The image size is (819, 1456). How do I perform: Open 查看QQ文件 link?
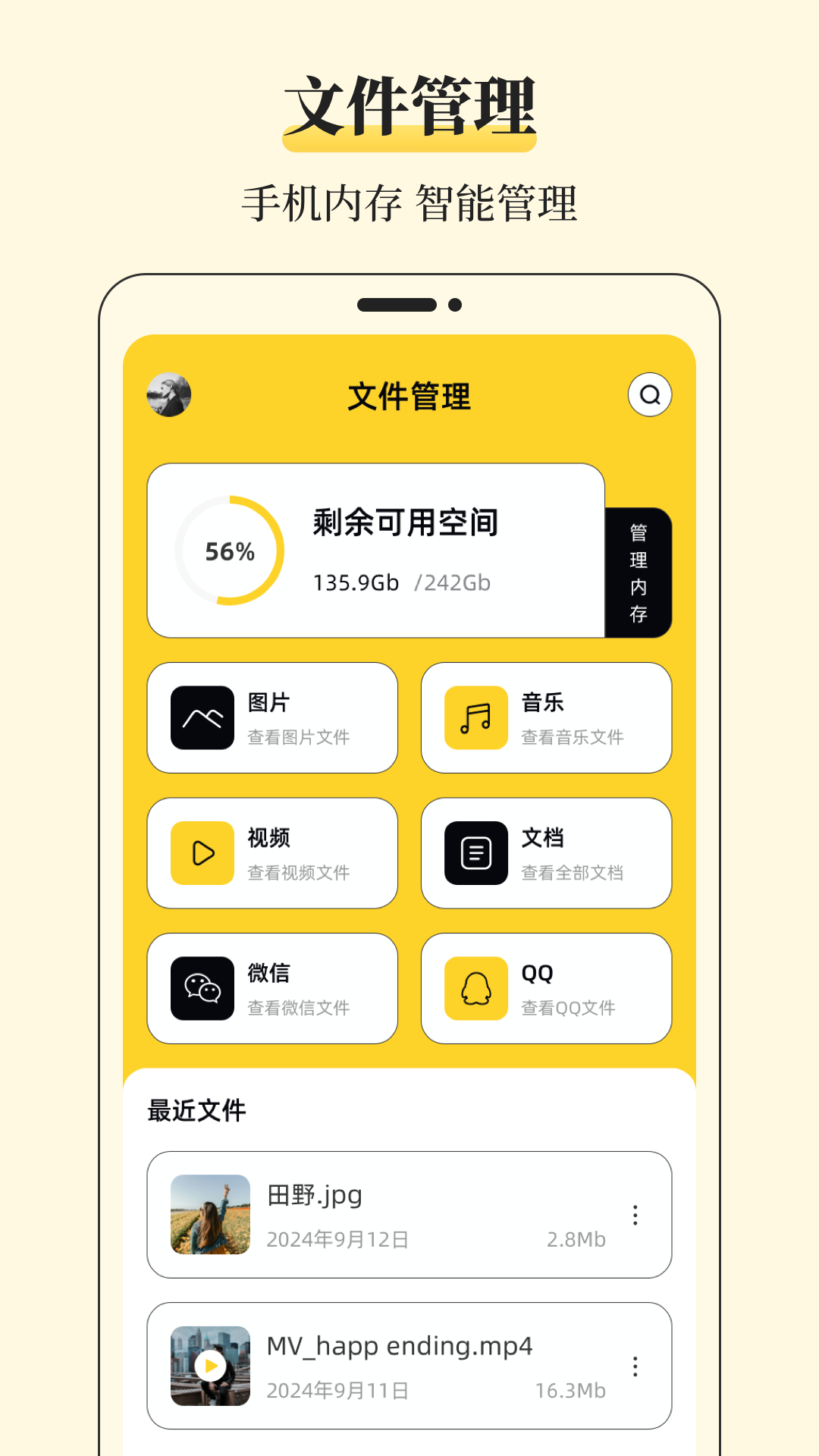pos(567,1007)
